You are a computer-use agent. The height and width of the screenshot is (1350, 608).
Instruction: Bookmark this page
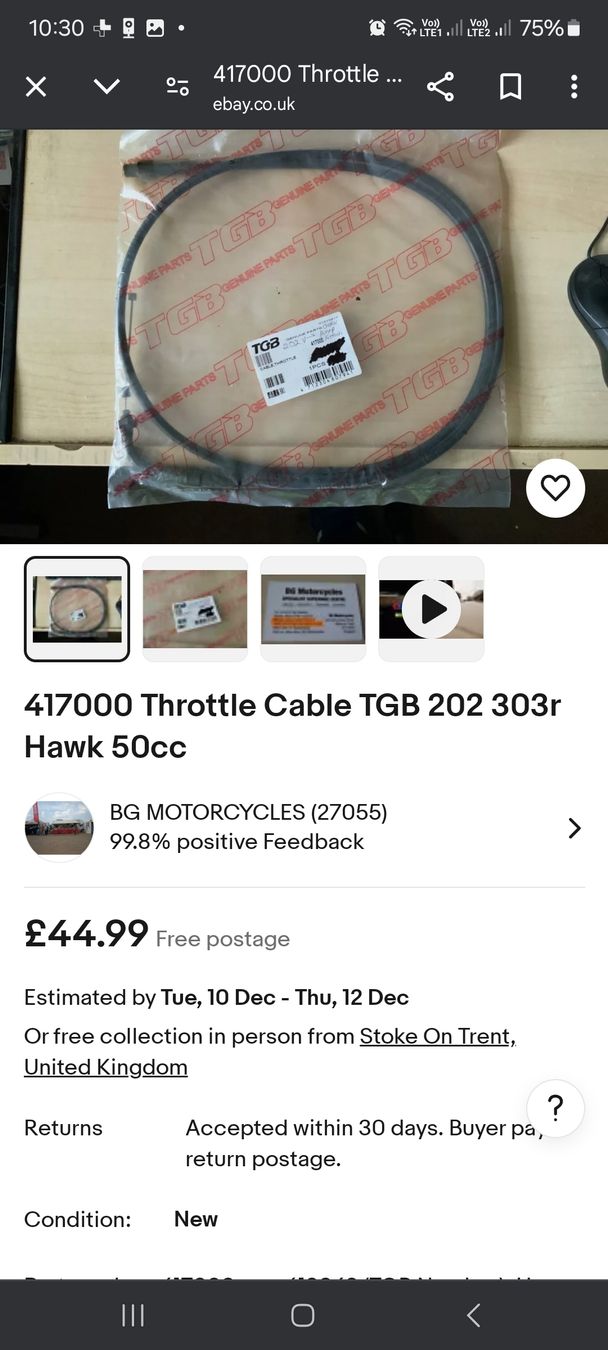(x=510, y=87)
